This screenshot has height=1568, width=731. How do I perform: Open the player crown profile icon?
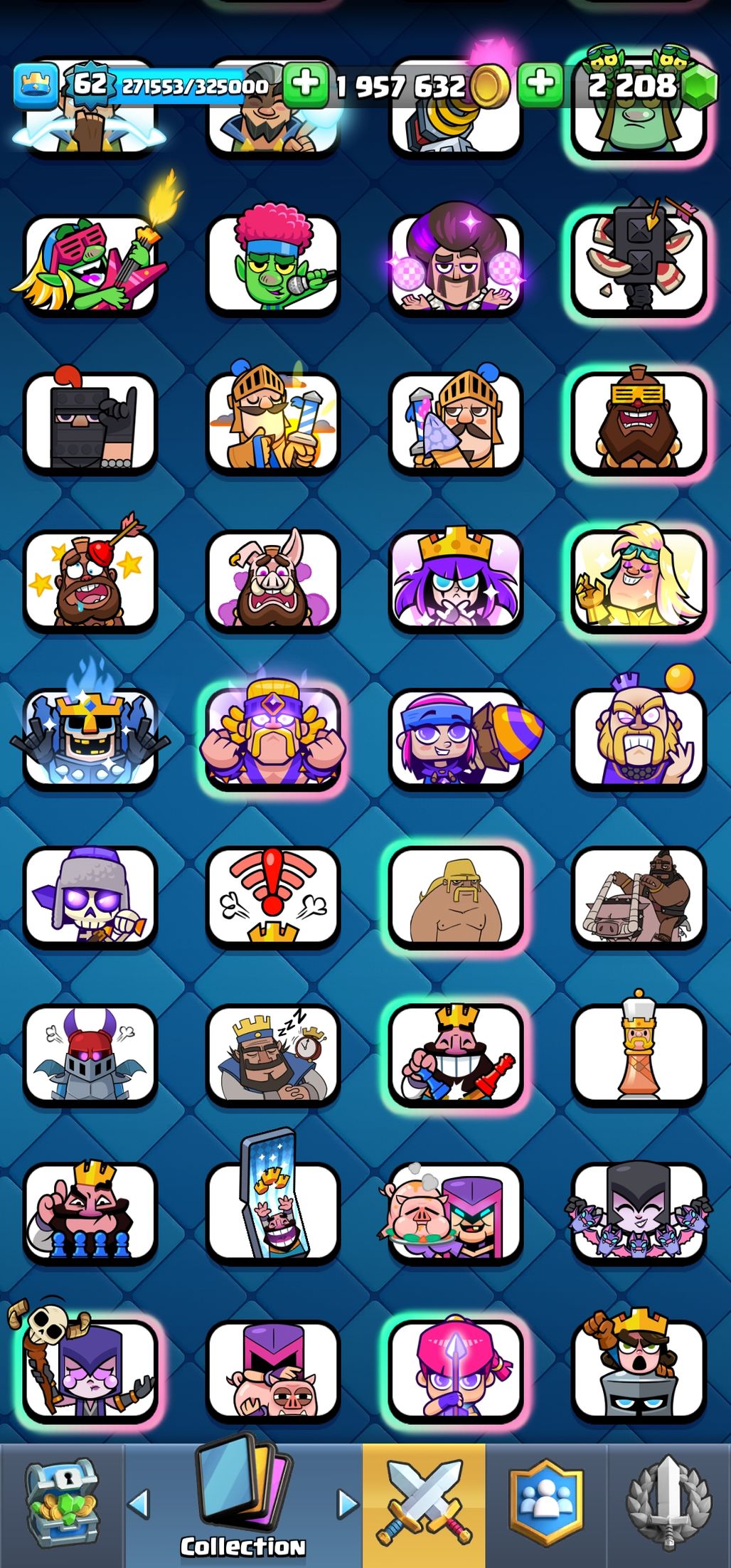[x=36, y=85]
